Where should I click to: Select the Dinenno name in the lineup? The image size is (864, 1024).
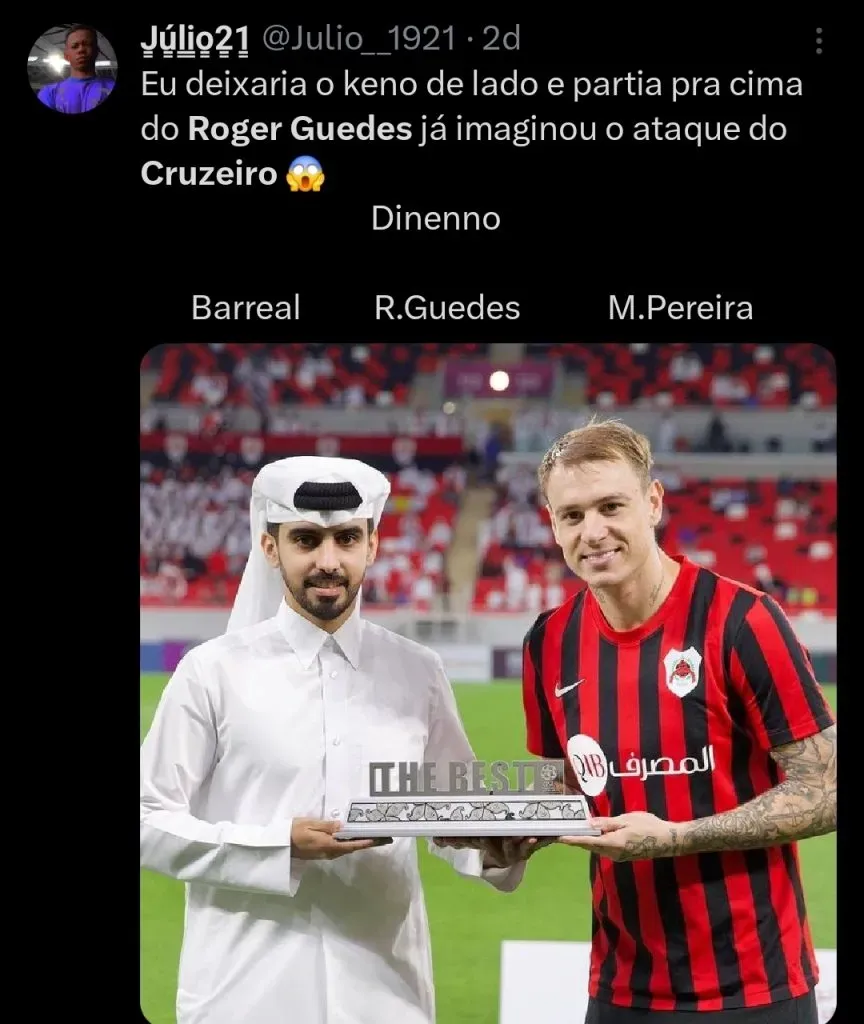438,216
